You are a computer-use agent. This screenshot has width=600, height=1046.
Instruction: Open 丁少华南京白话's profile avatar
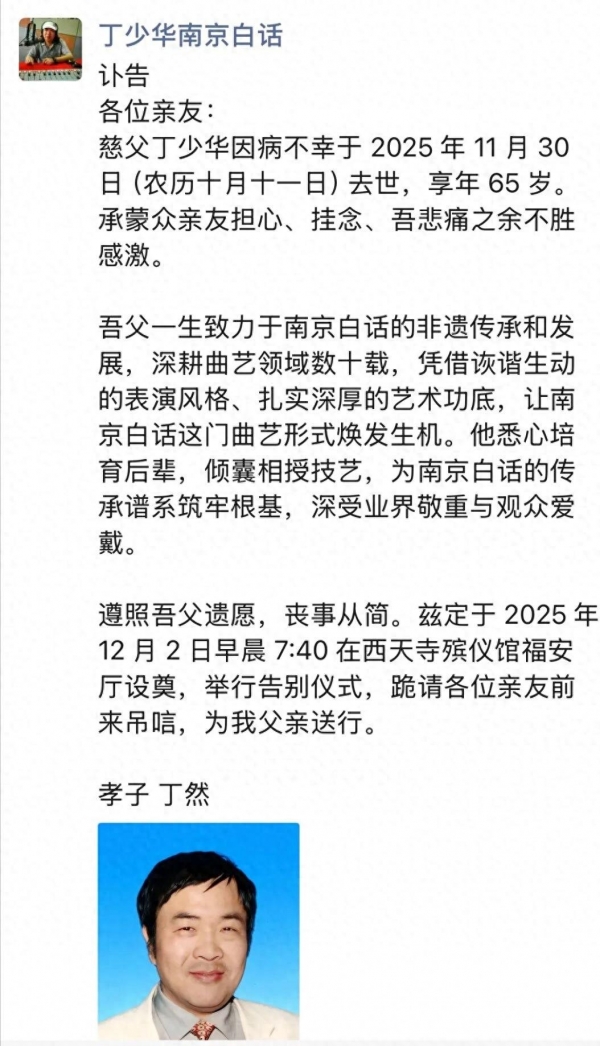[x=50, y=48]
